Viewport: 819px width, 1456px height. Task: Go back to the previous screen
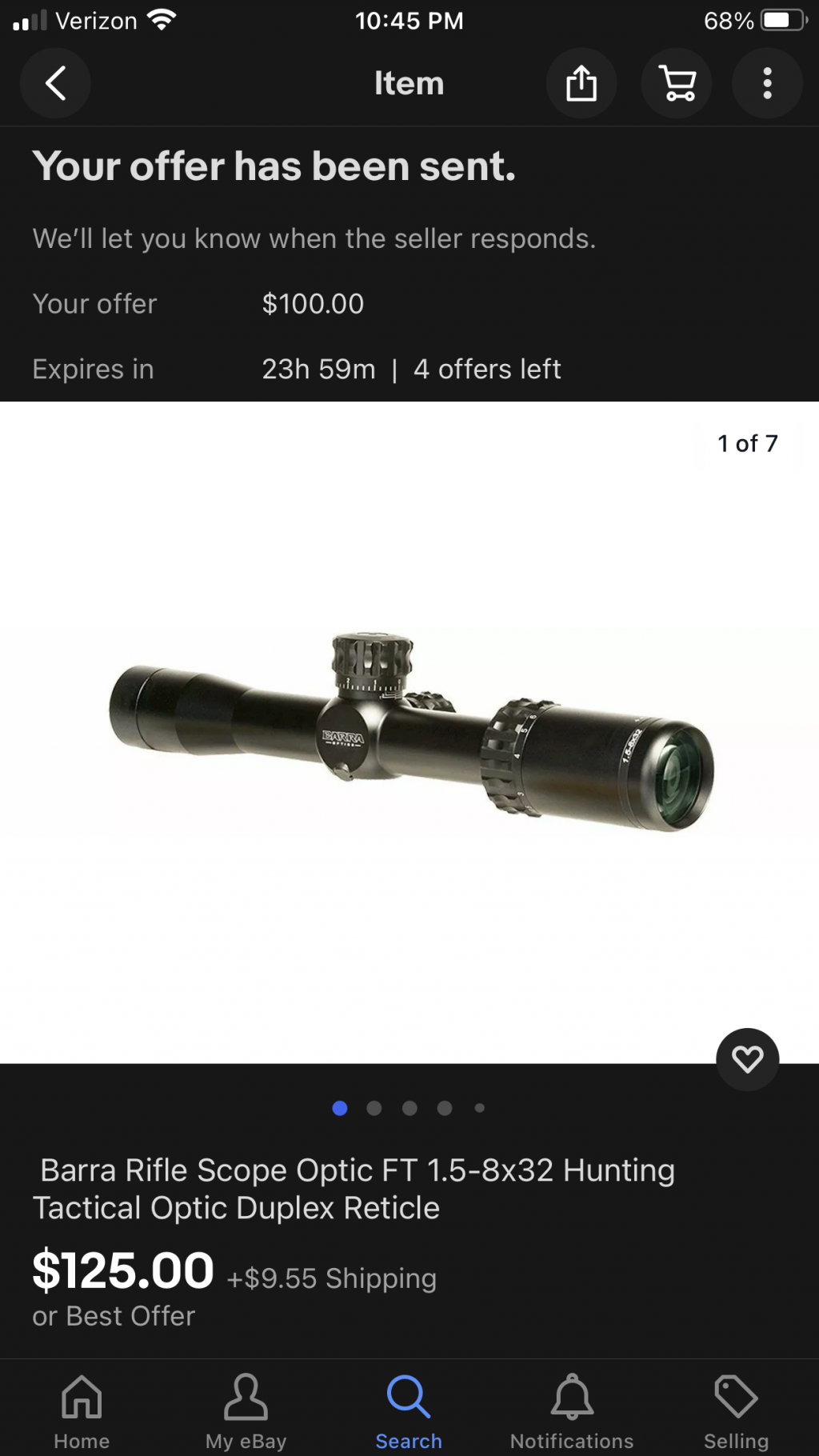(x=54, y=83)
